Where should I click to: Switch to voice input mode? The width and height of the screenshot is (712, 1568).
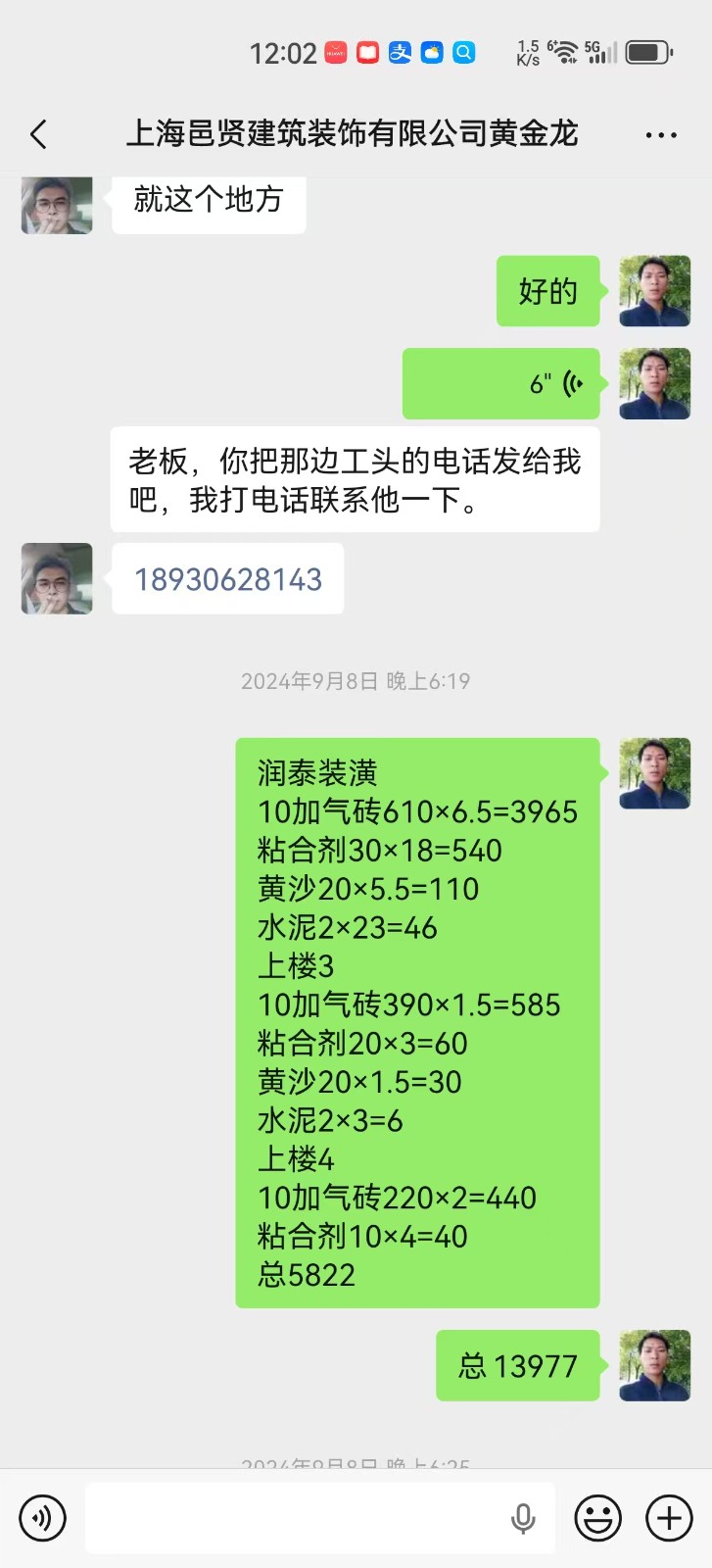[42, 1518]
